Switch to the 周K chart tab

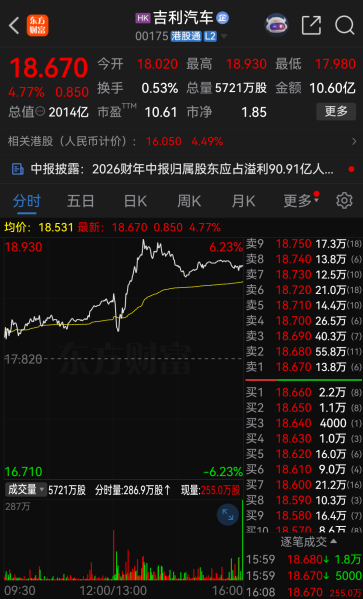coord(189,201)
